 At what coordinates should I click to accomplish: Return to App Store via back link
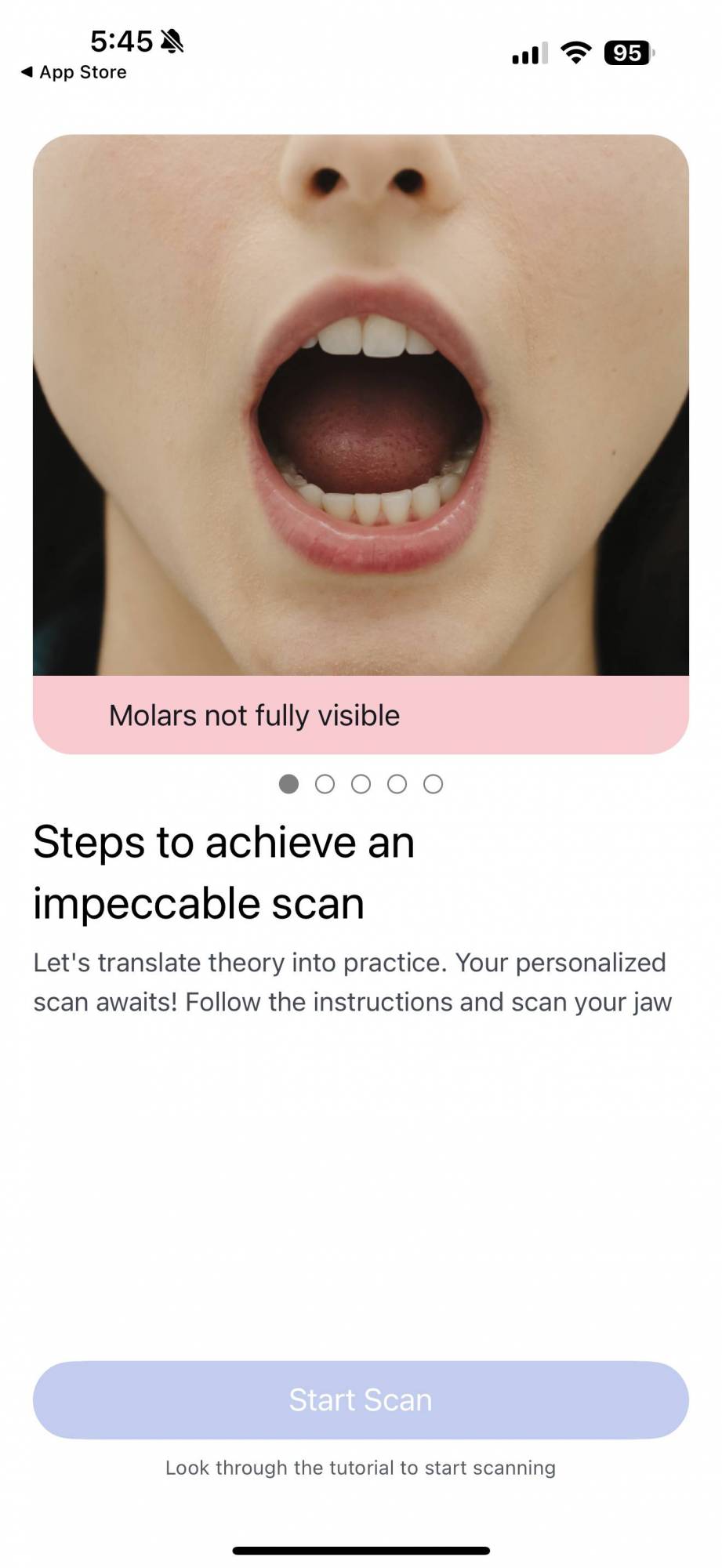coord(74,72)
